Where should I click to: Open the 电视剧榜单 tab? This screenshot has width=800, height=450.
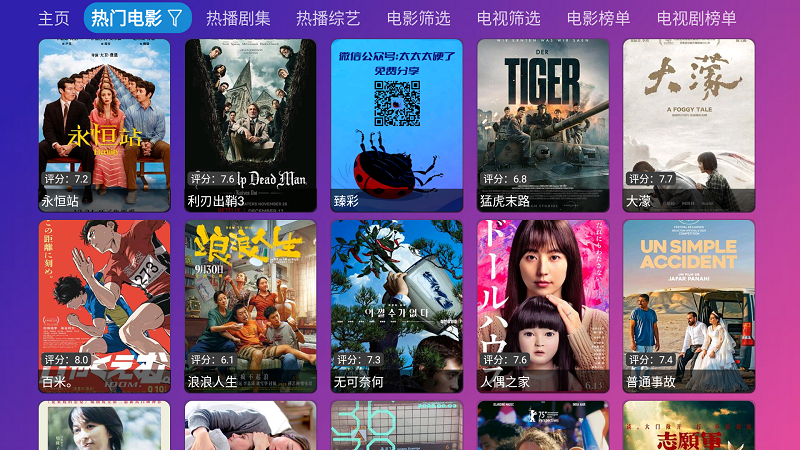pos(696,18)
